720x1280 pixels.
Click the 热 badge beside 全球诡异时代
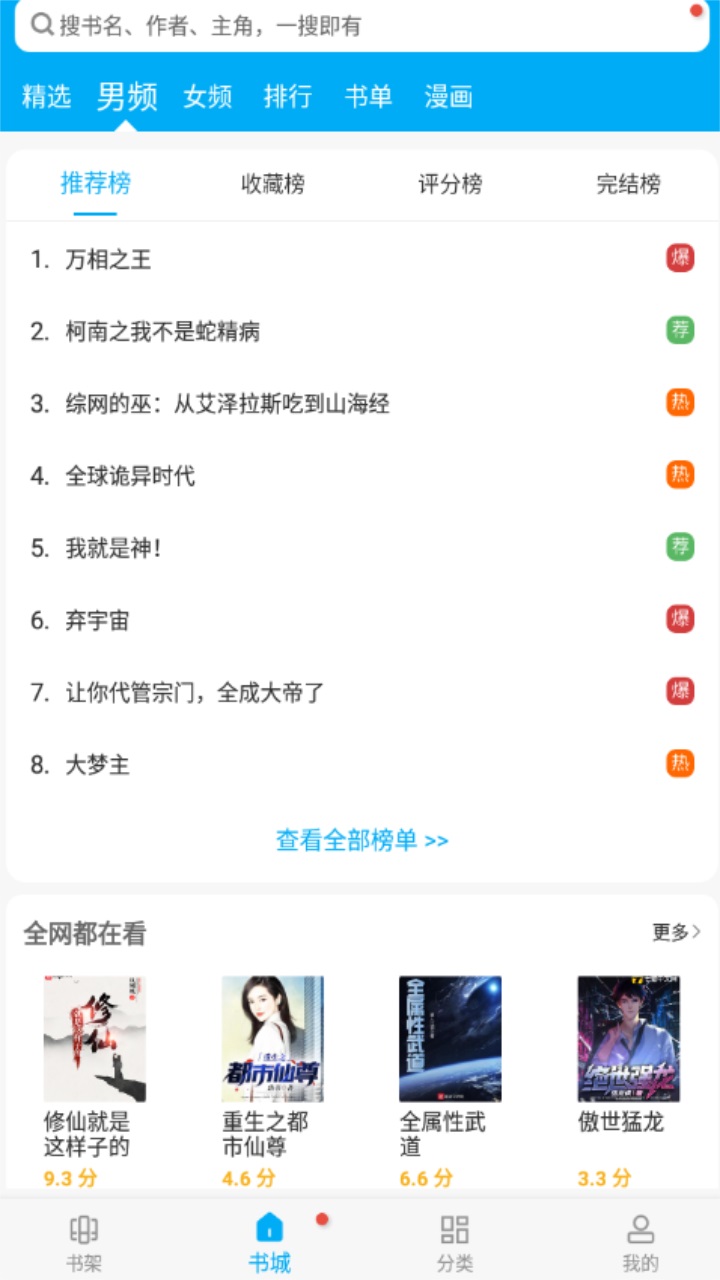(682, 474)
